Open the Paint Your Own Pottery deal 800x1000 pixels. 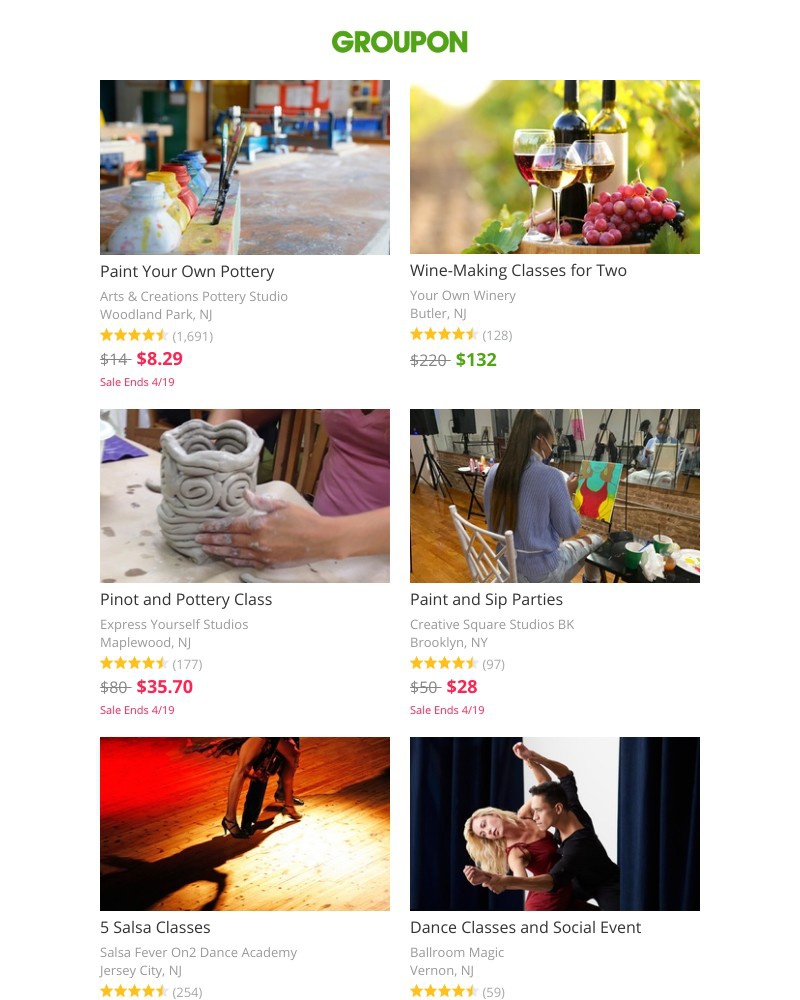pos(187,271)
